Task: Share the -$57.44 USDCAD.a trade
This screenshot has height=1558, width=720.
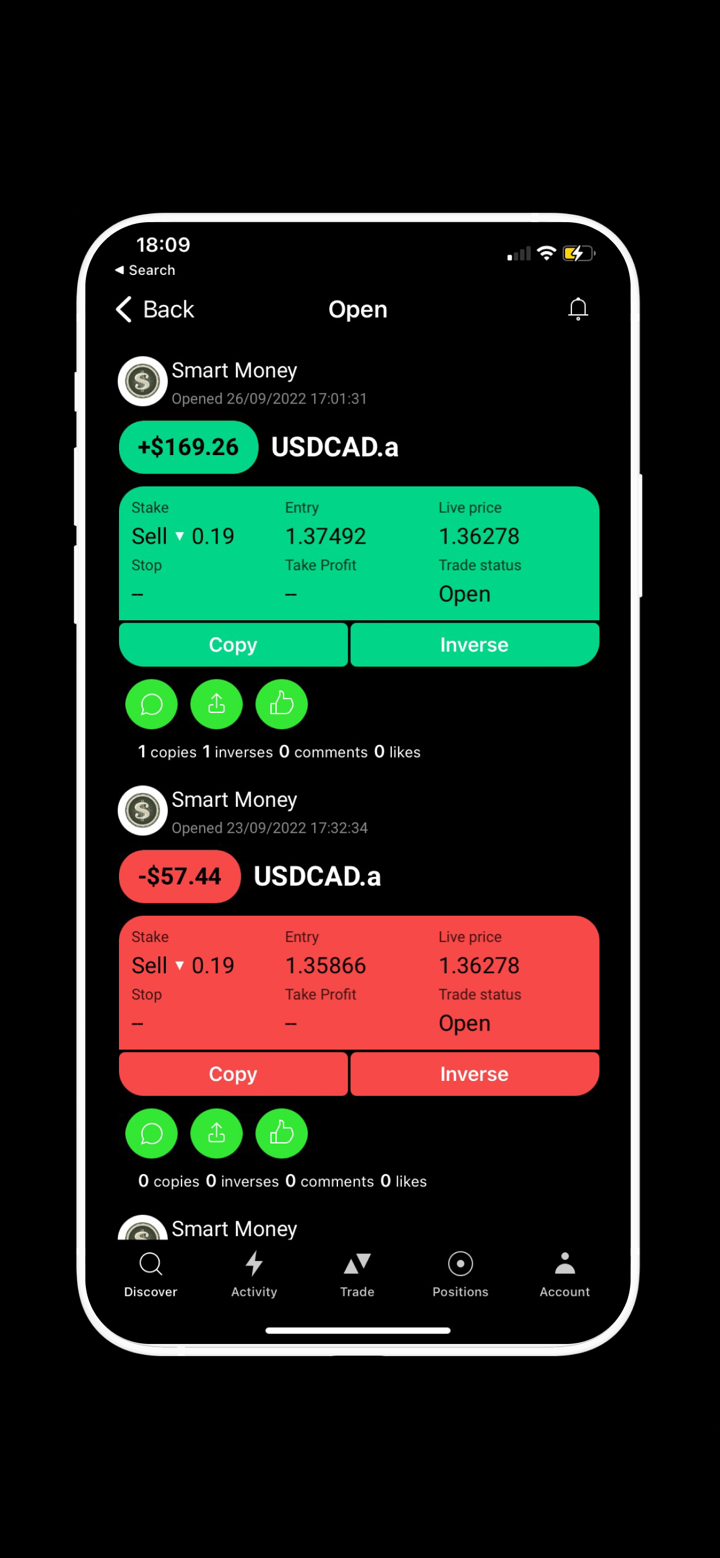Action: 216,1133
